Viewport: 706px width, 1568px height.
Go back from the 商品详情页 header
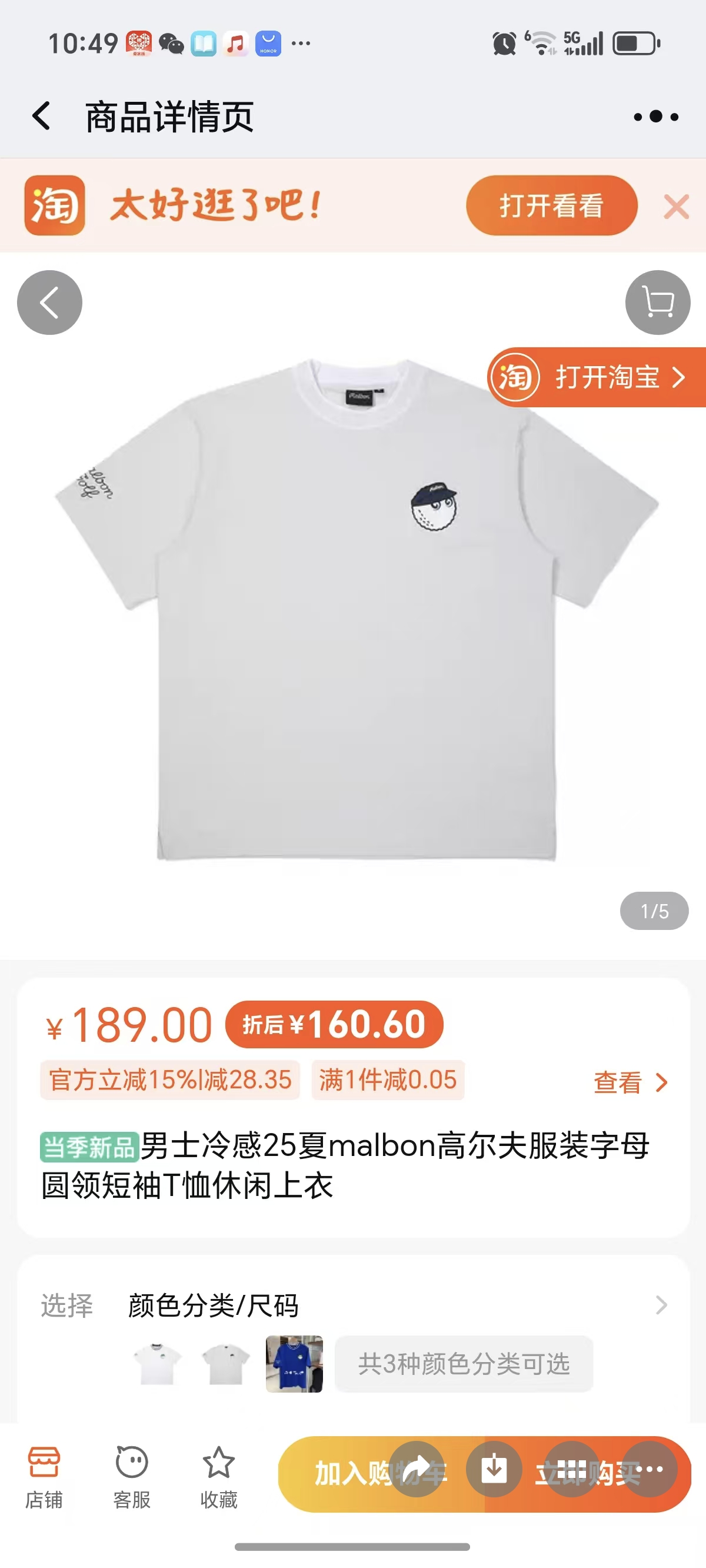(x=41, y=115)
